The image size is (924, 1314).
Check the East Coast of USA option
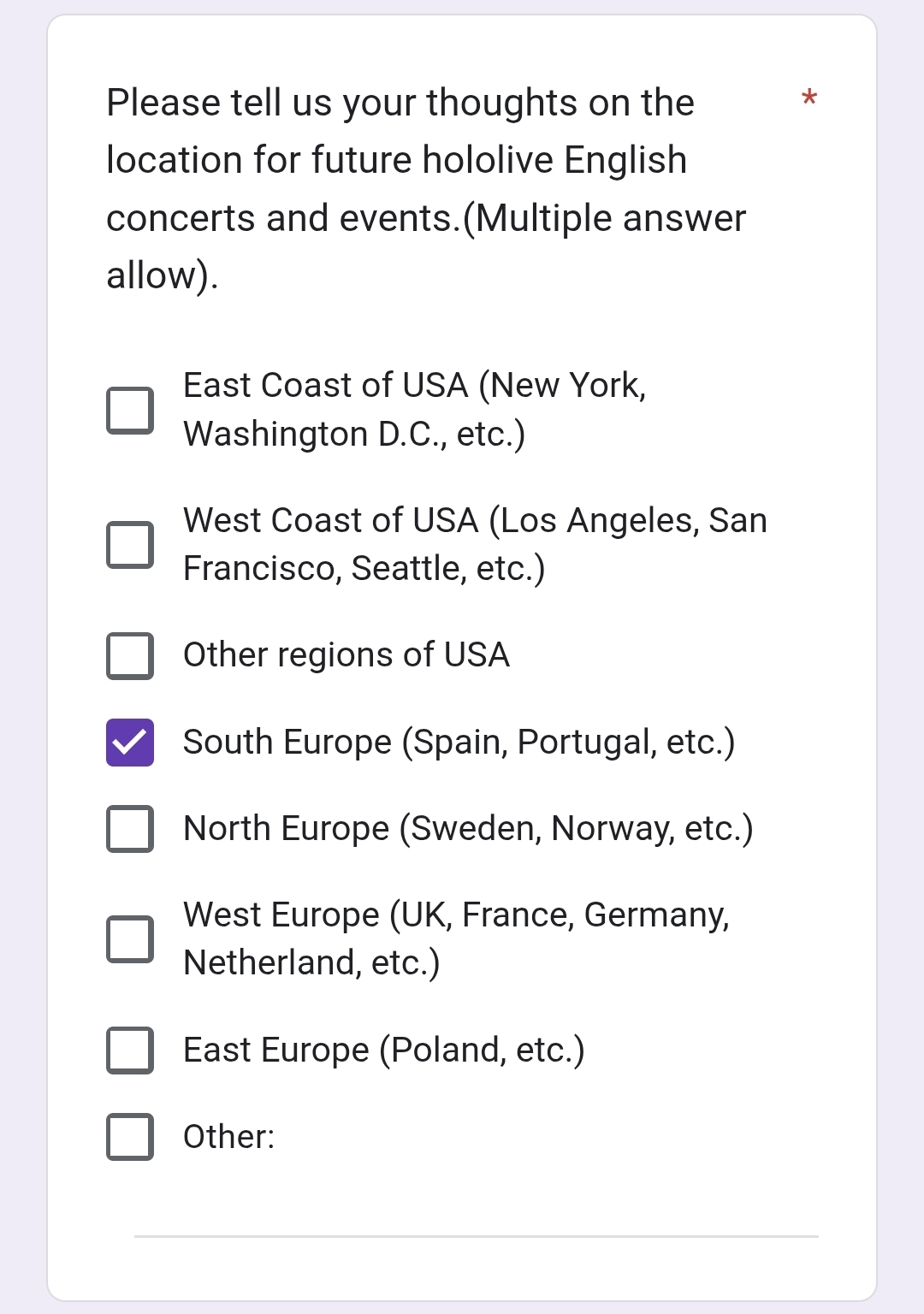(130, 411)
